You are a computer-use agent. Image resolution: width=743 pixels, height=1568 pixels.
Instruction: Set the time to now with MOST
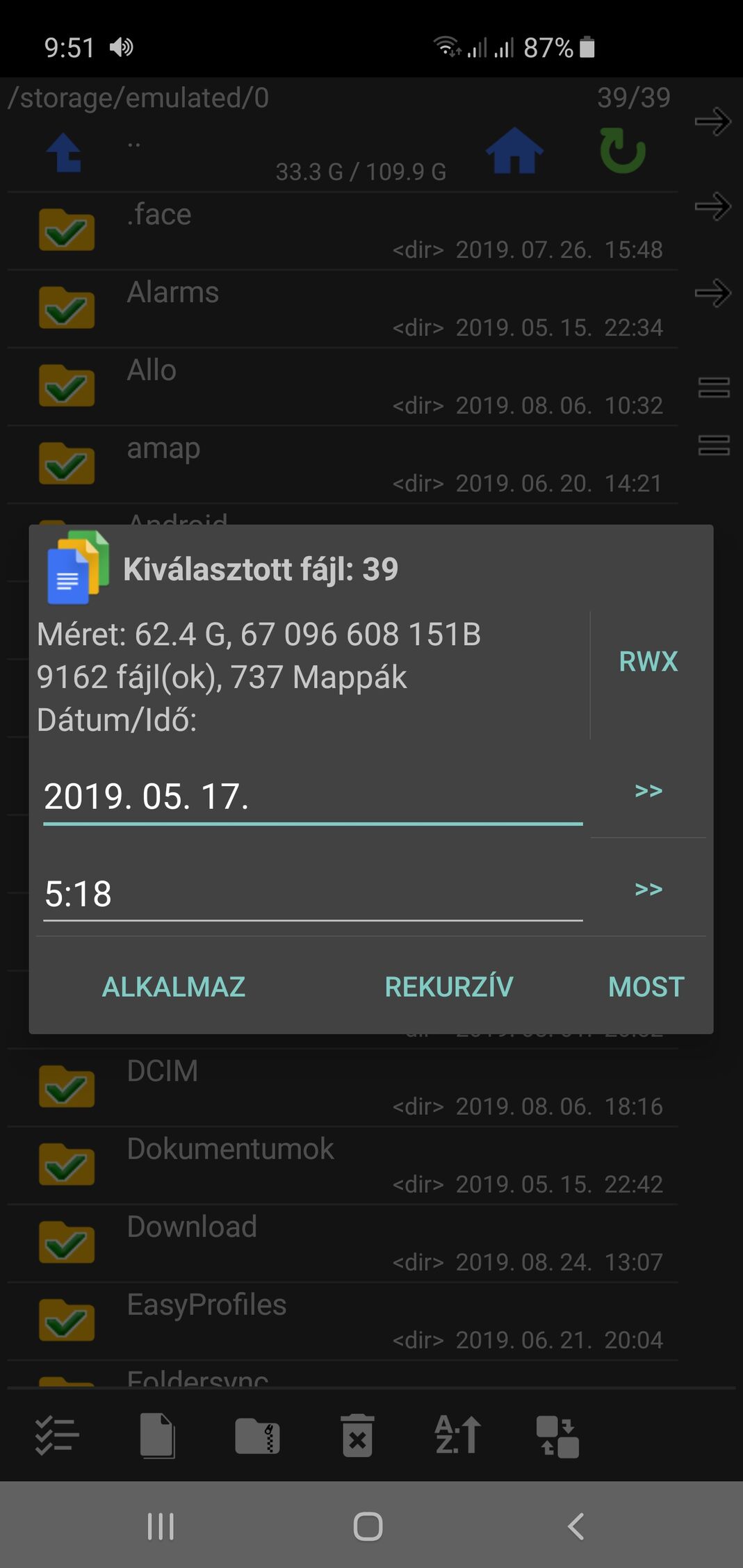click(x=646, y=986)
